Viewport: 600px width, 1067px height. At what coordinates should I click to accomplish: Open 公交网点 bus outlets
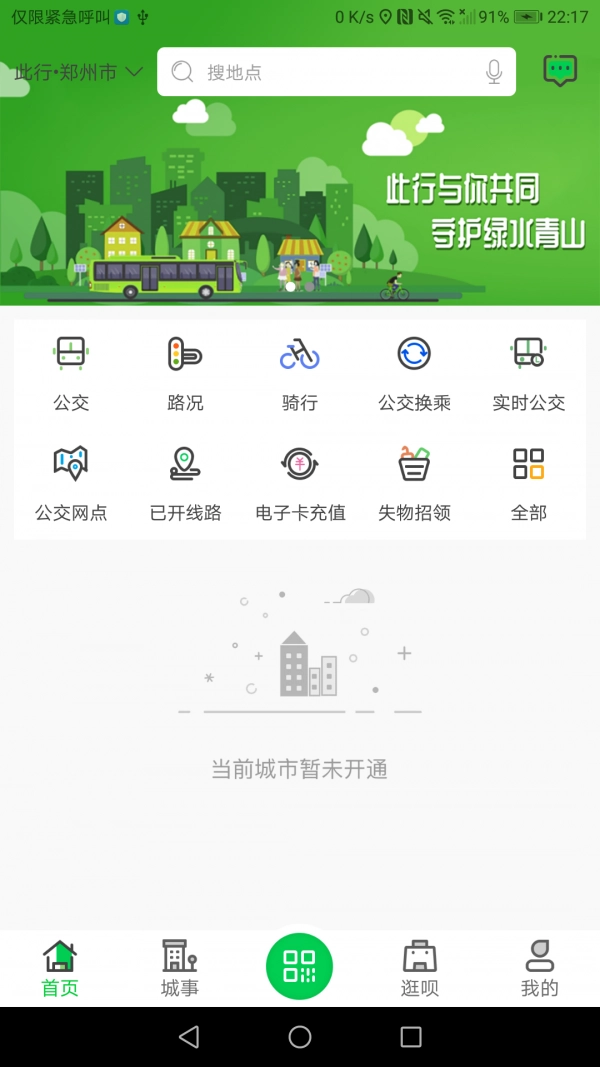71,484
